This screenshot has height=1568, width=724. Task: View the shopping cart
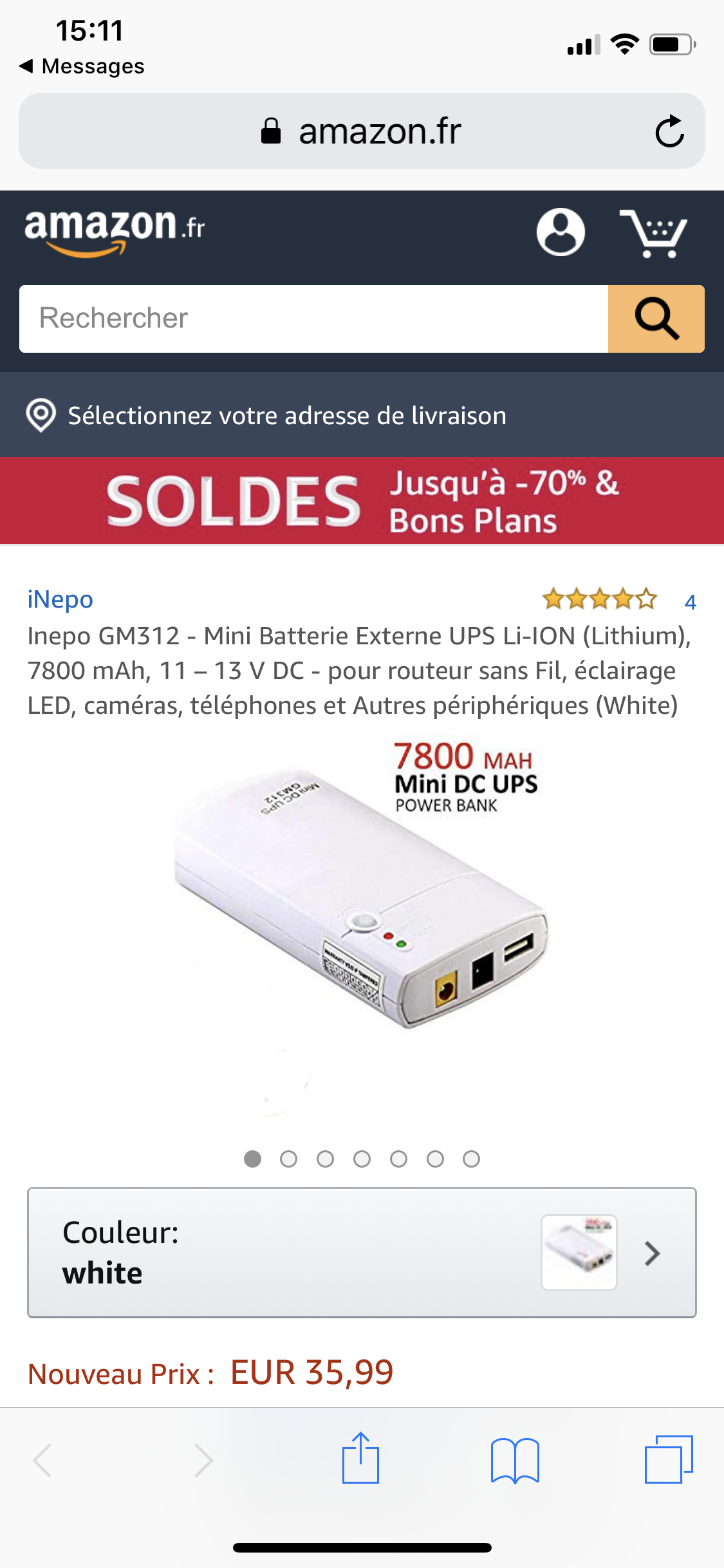653,233
